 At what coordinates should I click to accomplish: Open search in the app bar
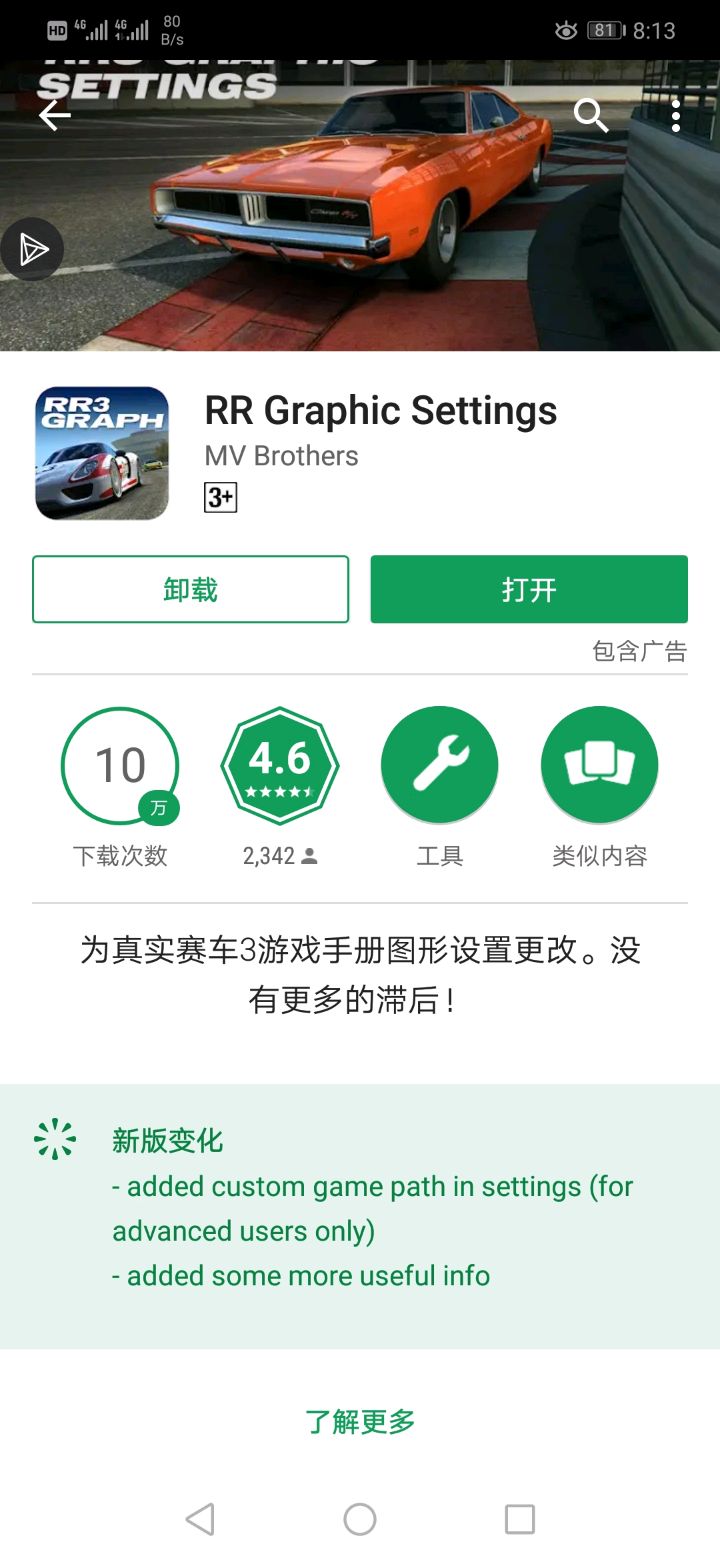[591, 116]
